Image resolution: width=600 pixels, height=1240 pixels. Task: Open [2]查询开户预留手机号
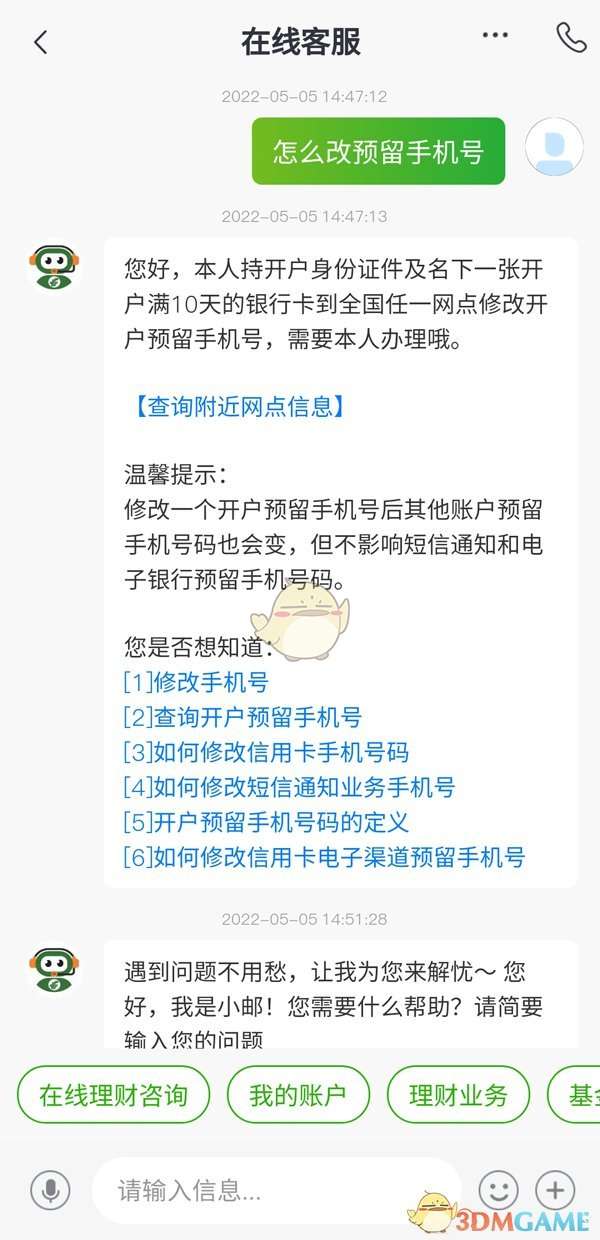pos(242,717)
